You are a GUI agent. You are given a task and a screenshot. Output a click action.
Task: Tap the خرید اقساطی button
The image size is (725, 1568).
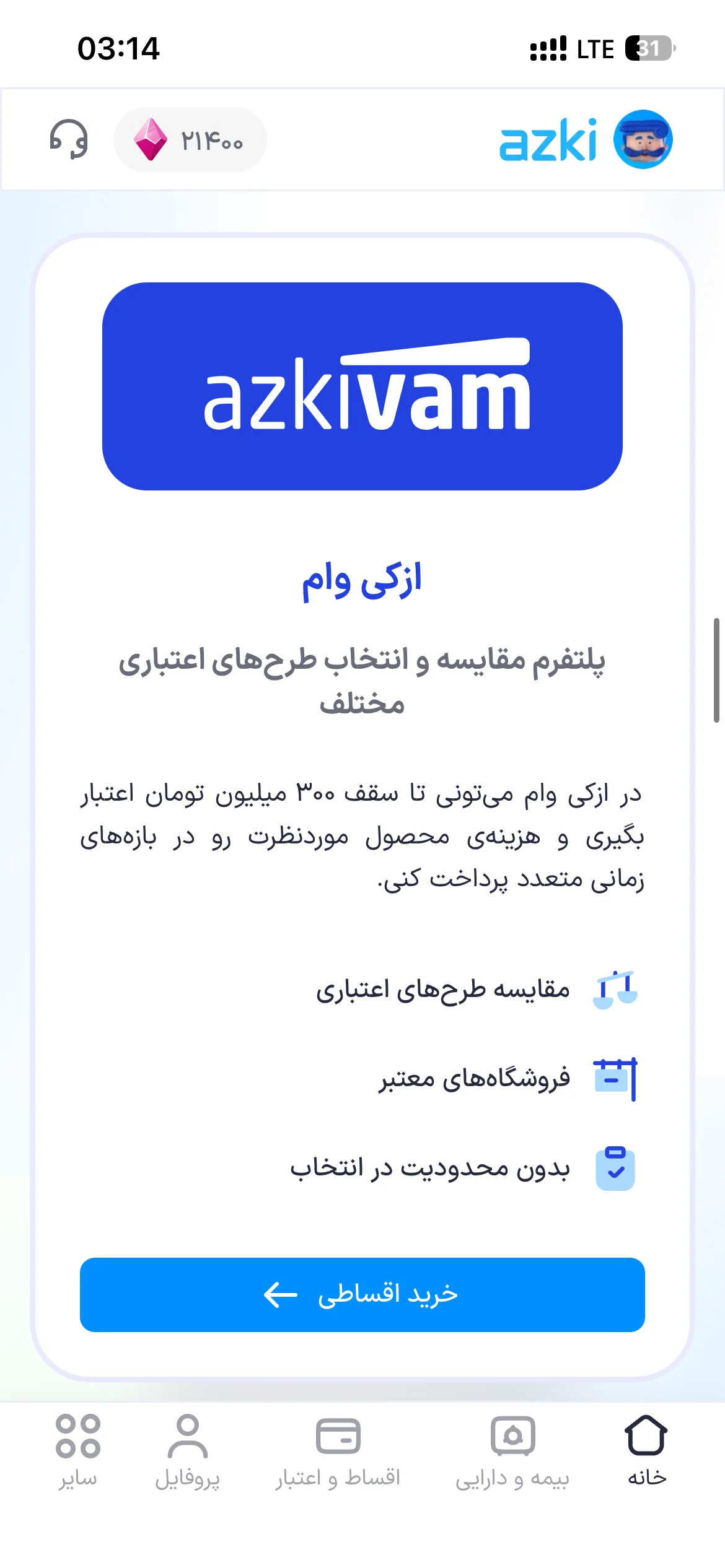point(362,1294)
